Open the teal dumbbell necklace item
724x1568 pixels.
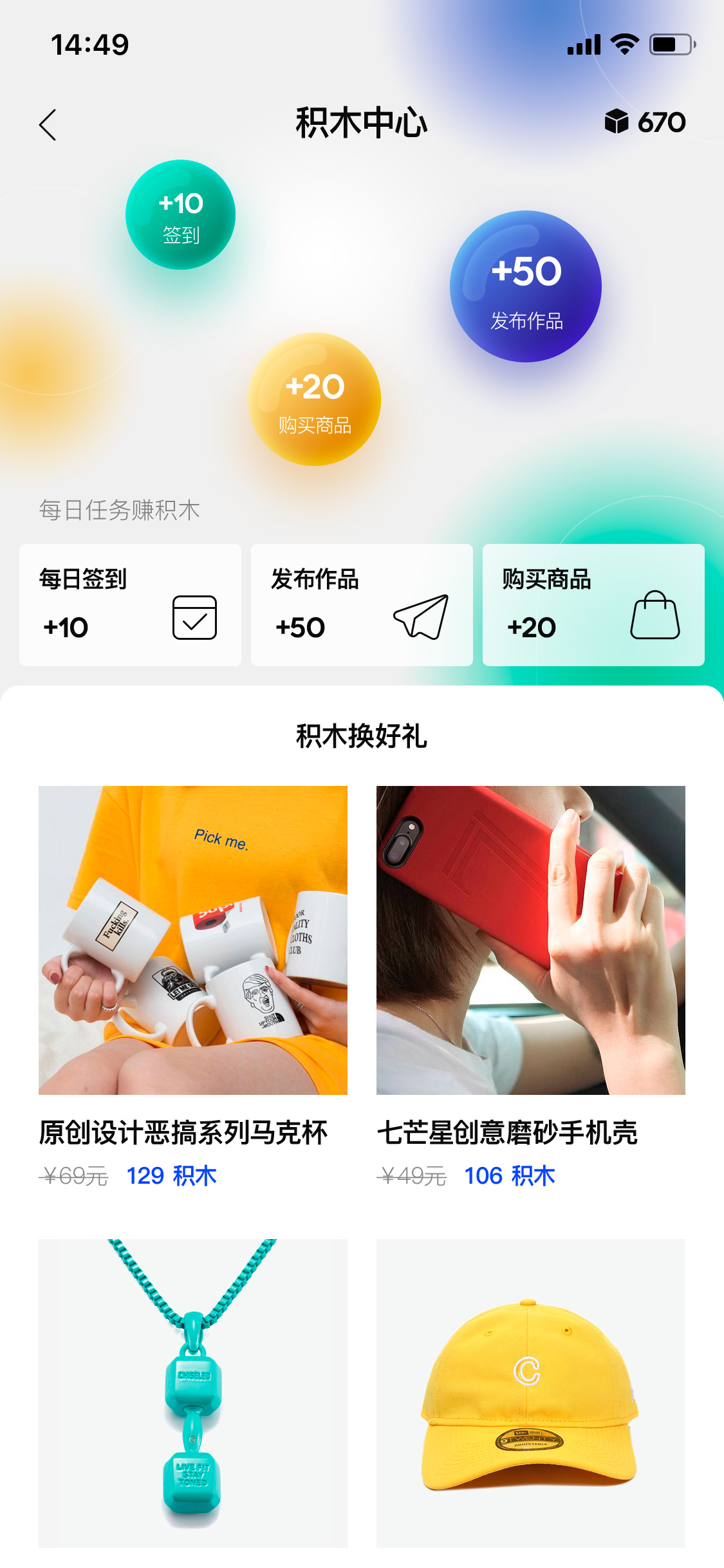click(193, 1393)
